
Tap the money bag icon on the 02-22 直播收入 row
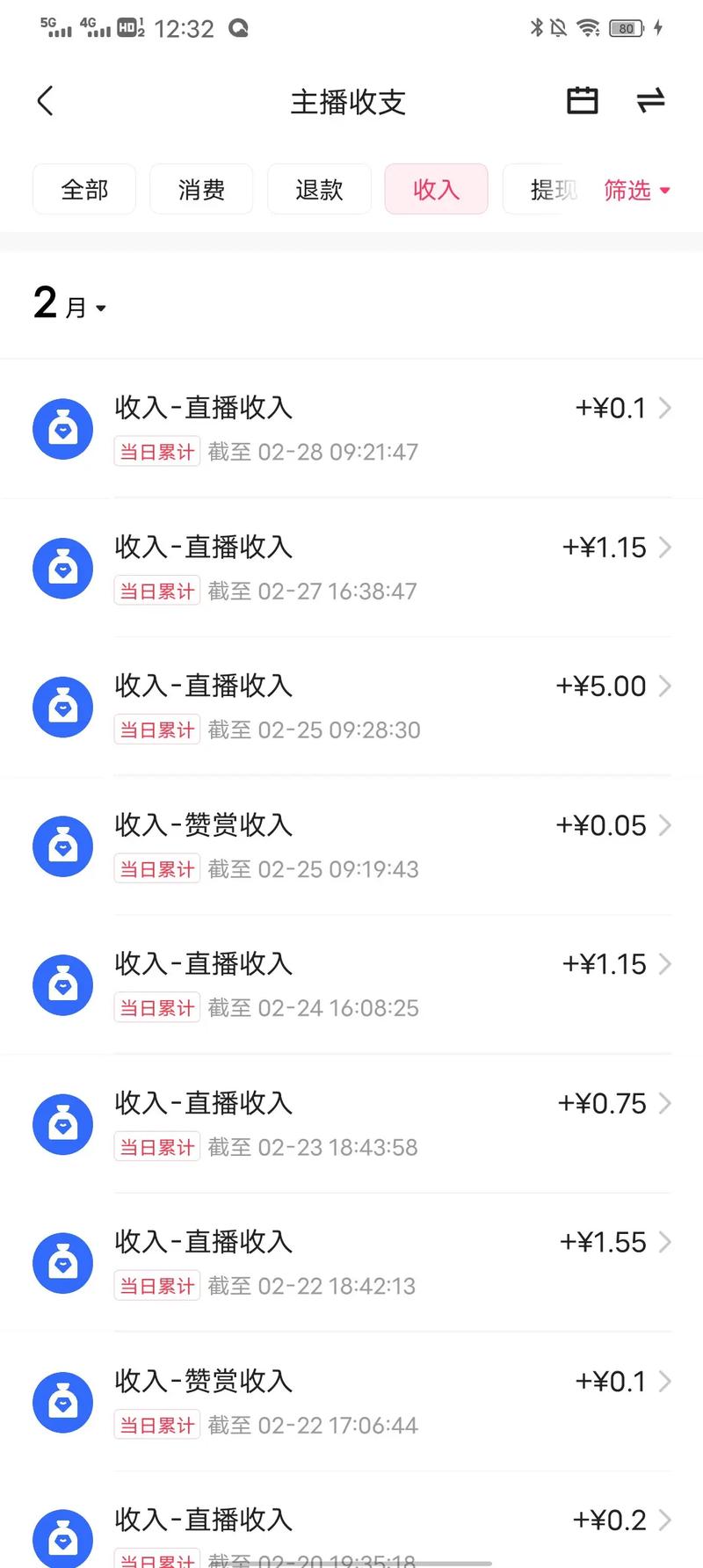tap(62, 1263)
